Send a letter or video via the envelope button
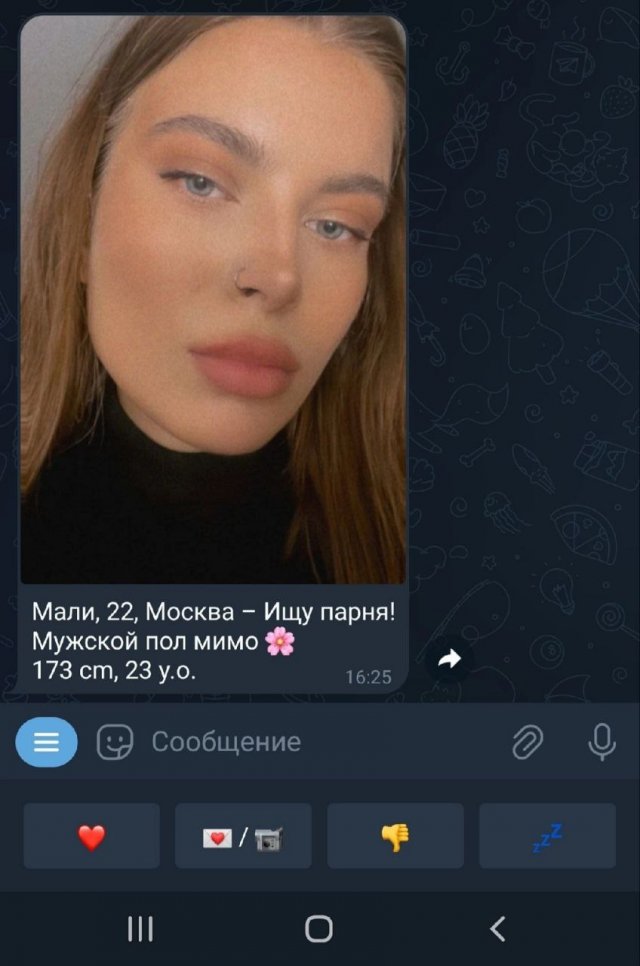This screenshot has height=966, width=640. coord(243,836)
